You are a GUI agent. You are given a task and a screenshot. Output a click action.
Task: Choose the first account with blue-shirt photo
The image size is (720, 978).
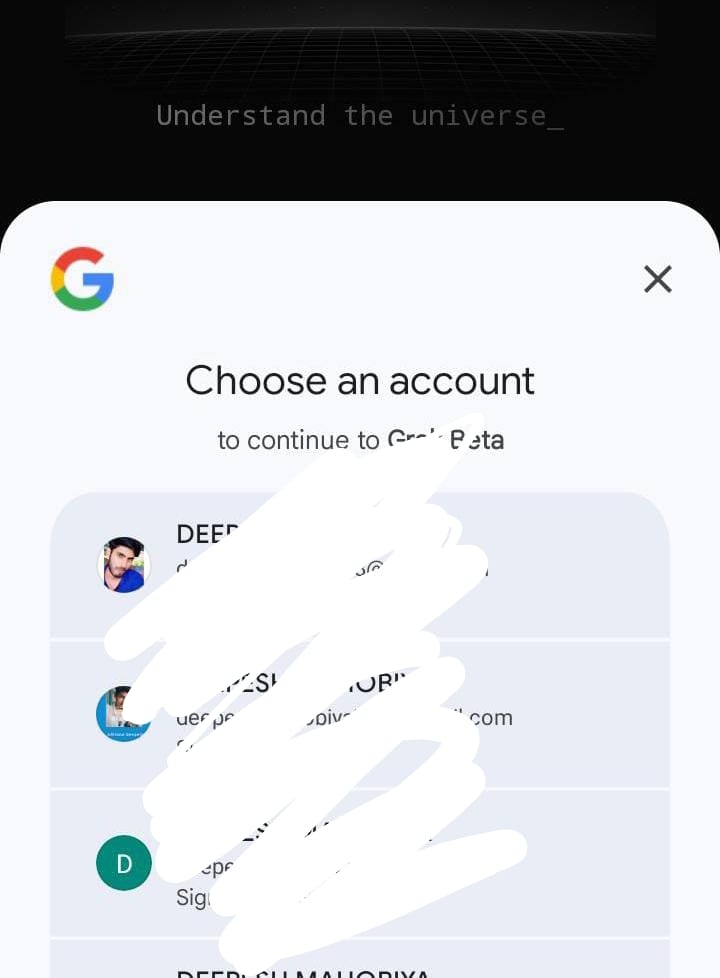tap(124, 565)
